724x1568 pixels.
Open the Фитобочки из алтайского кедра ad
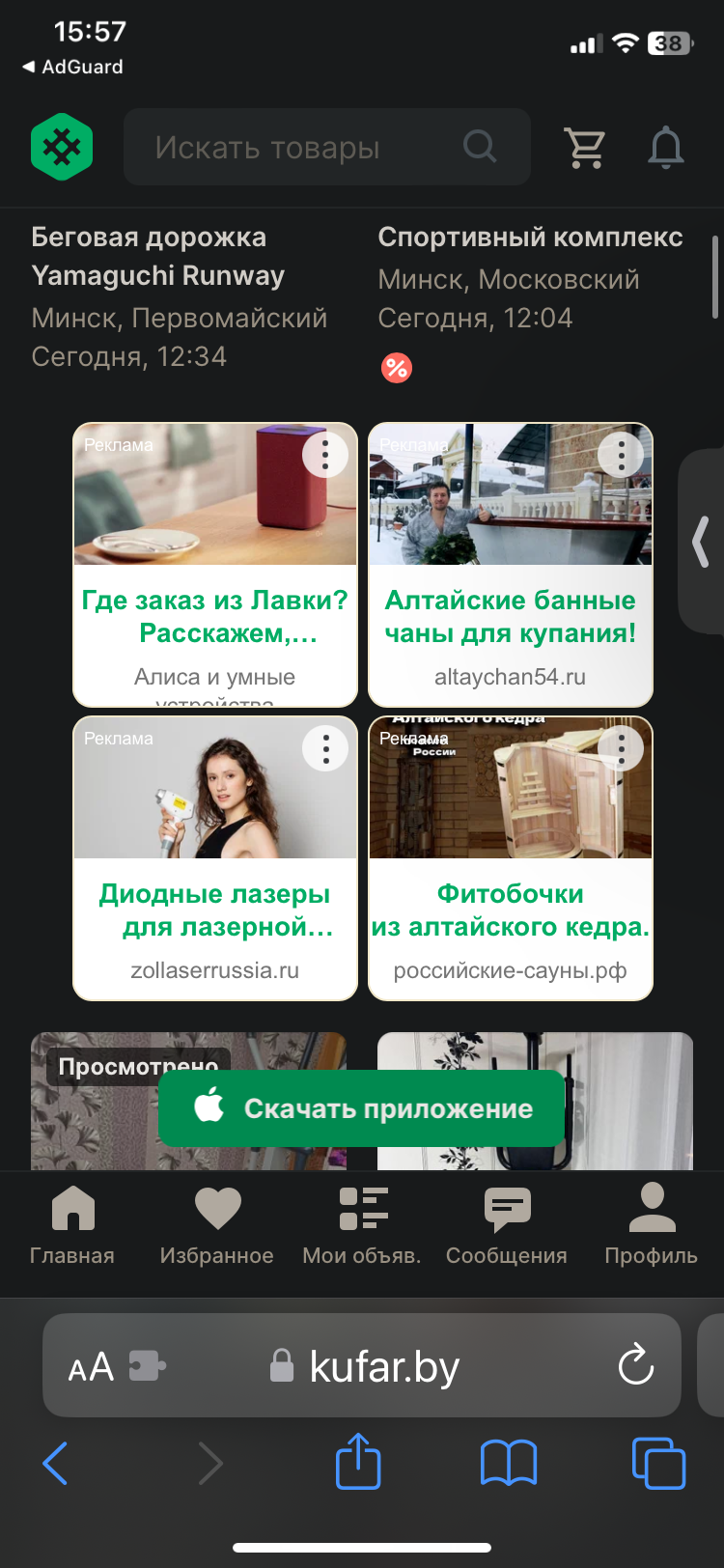click(x=510, y=910)
